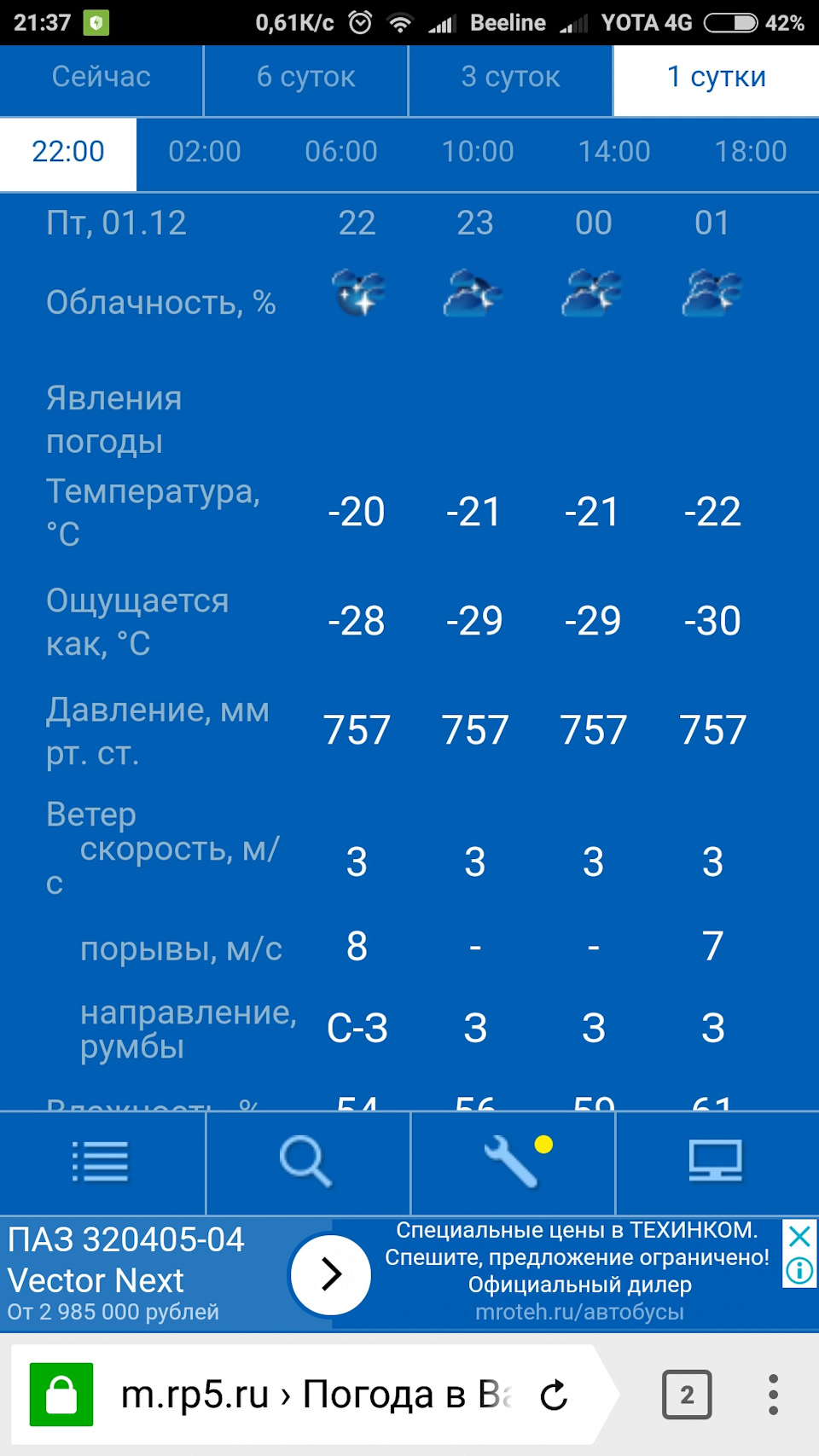The image size is (819, 1456).
Task: Jump to the 14:00 time slot
Action: [614, 152]
